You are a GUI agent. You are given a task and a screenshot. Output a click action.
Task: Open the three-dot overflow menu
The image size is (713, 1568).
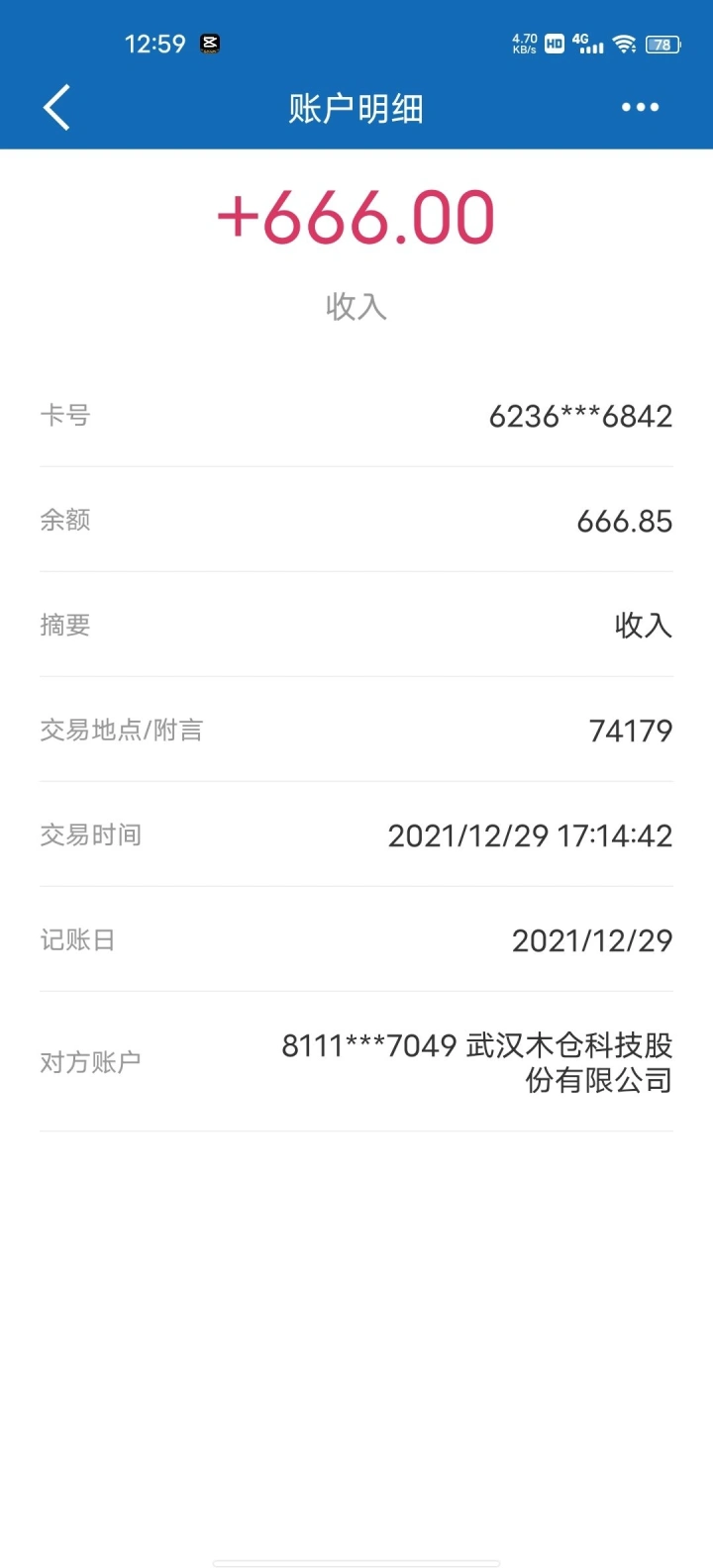click(x=640, y=107)
